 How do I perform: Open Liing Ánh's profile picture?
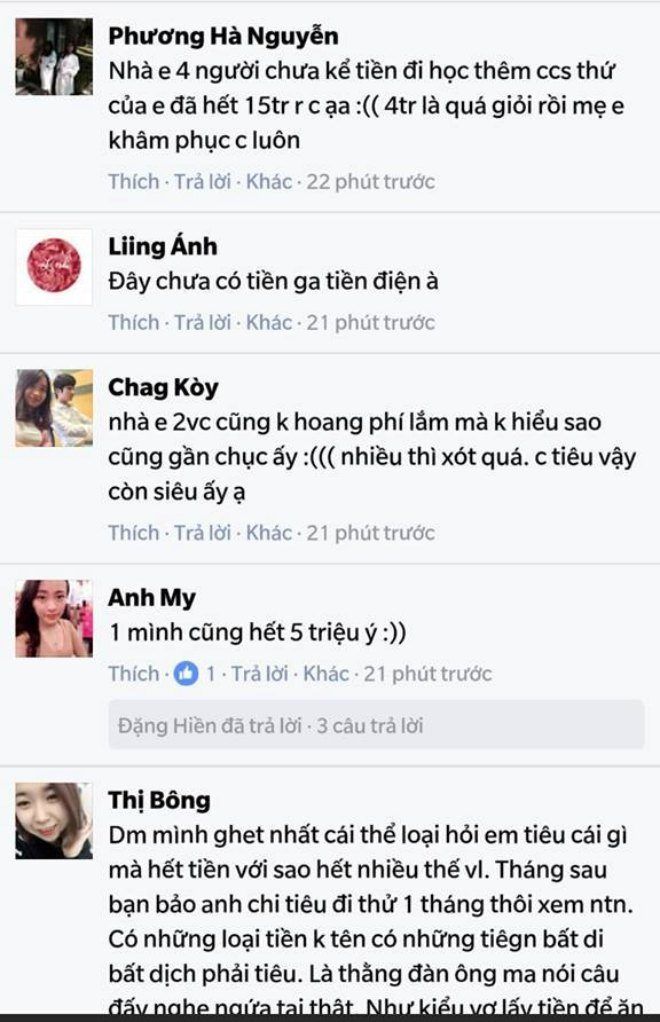54,266
